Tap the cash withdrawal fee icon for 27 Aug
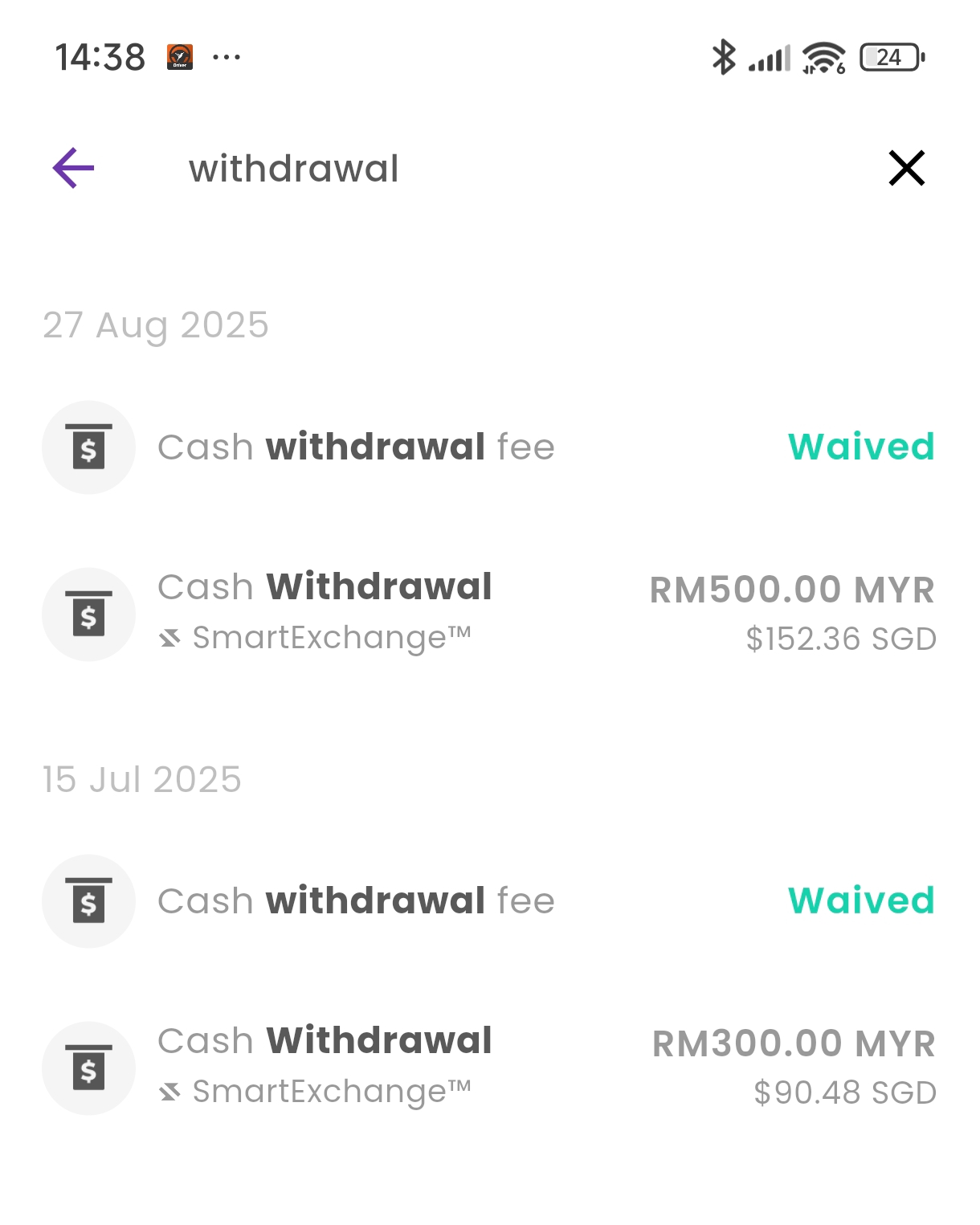 (88, 447)
